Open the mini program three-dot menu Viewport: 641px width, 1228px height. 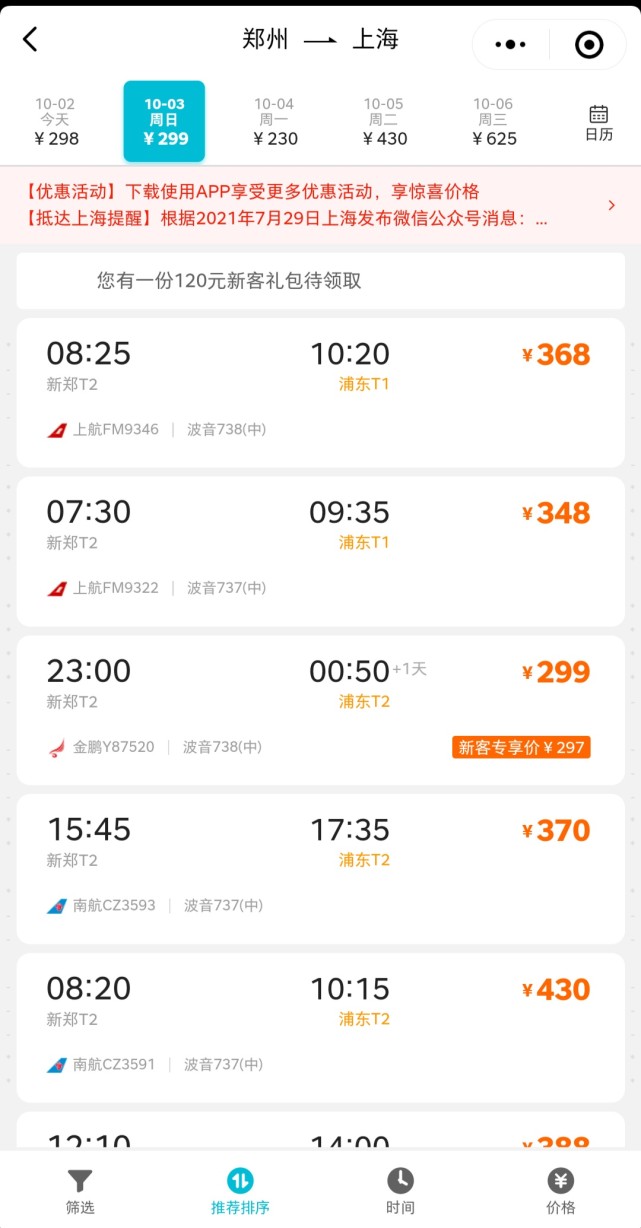pyautogui.click(x=510, y=44)
